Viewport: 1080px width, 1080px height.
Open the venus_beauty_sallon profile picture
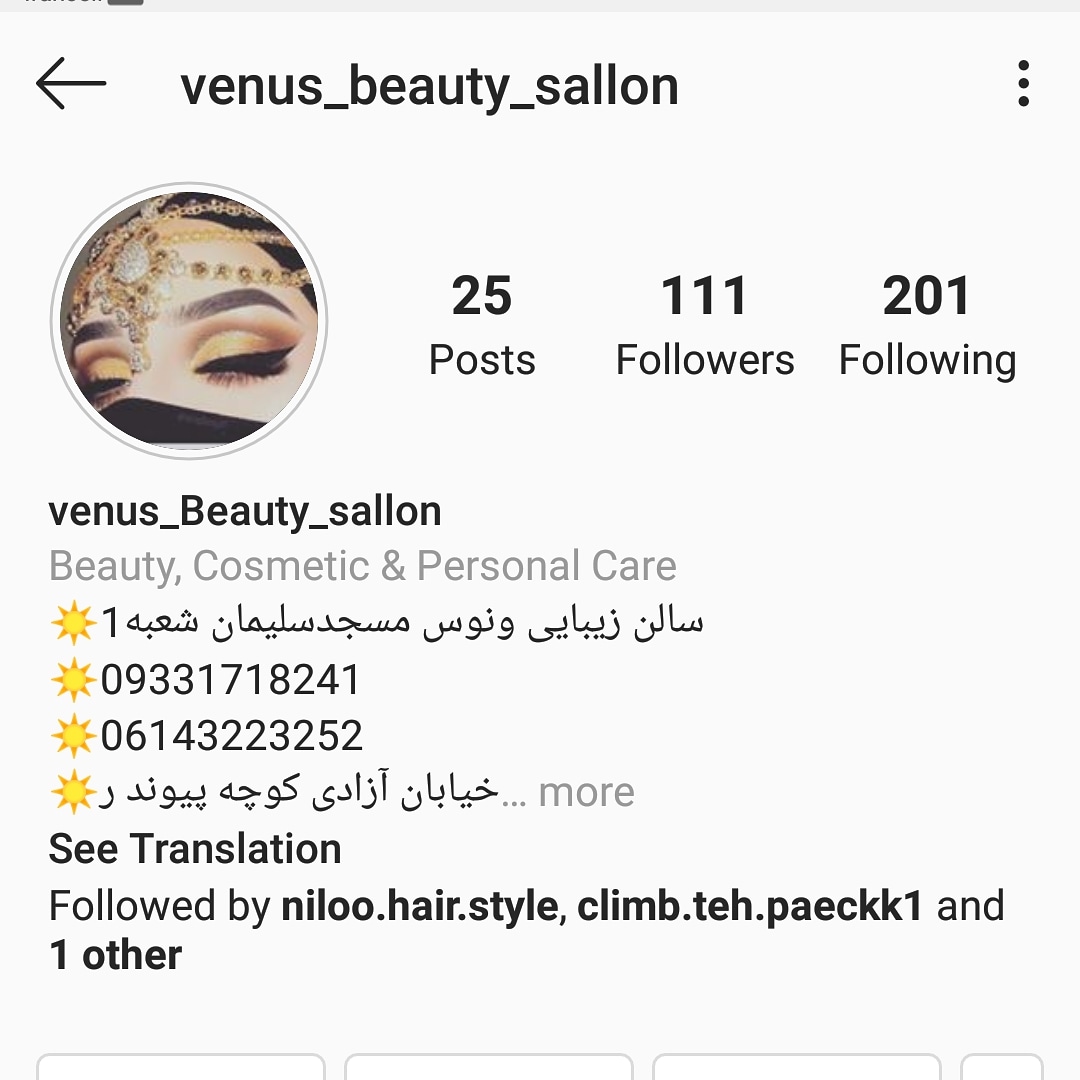(x=189, y=320)
